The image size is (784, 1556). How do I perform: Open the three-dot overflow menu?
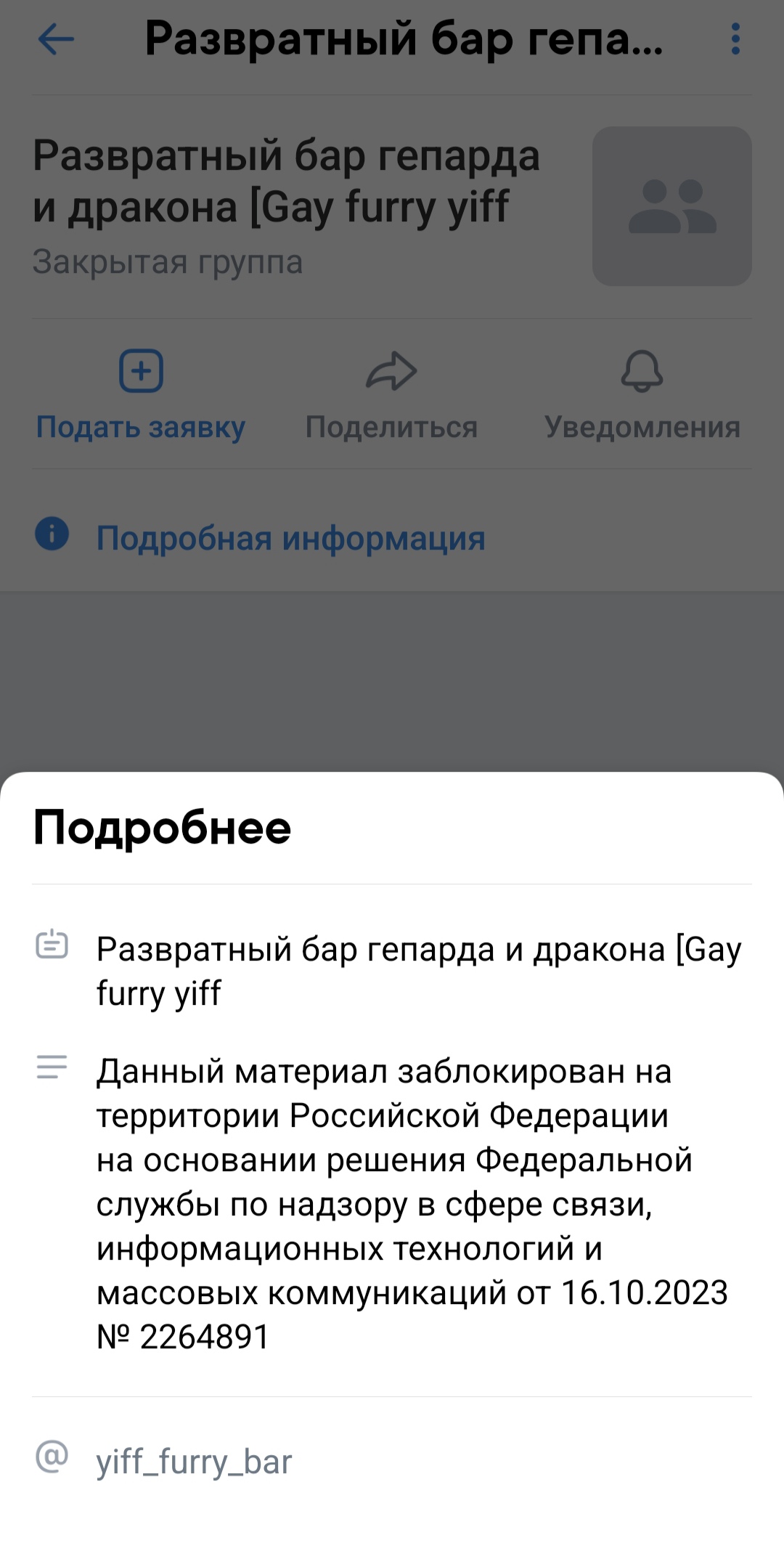click(x=735, y=39)
